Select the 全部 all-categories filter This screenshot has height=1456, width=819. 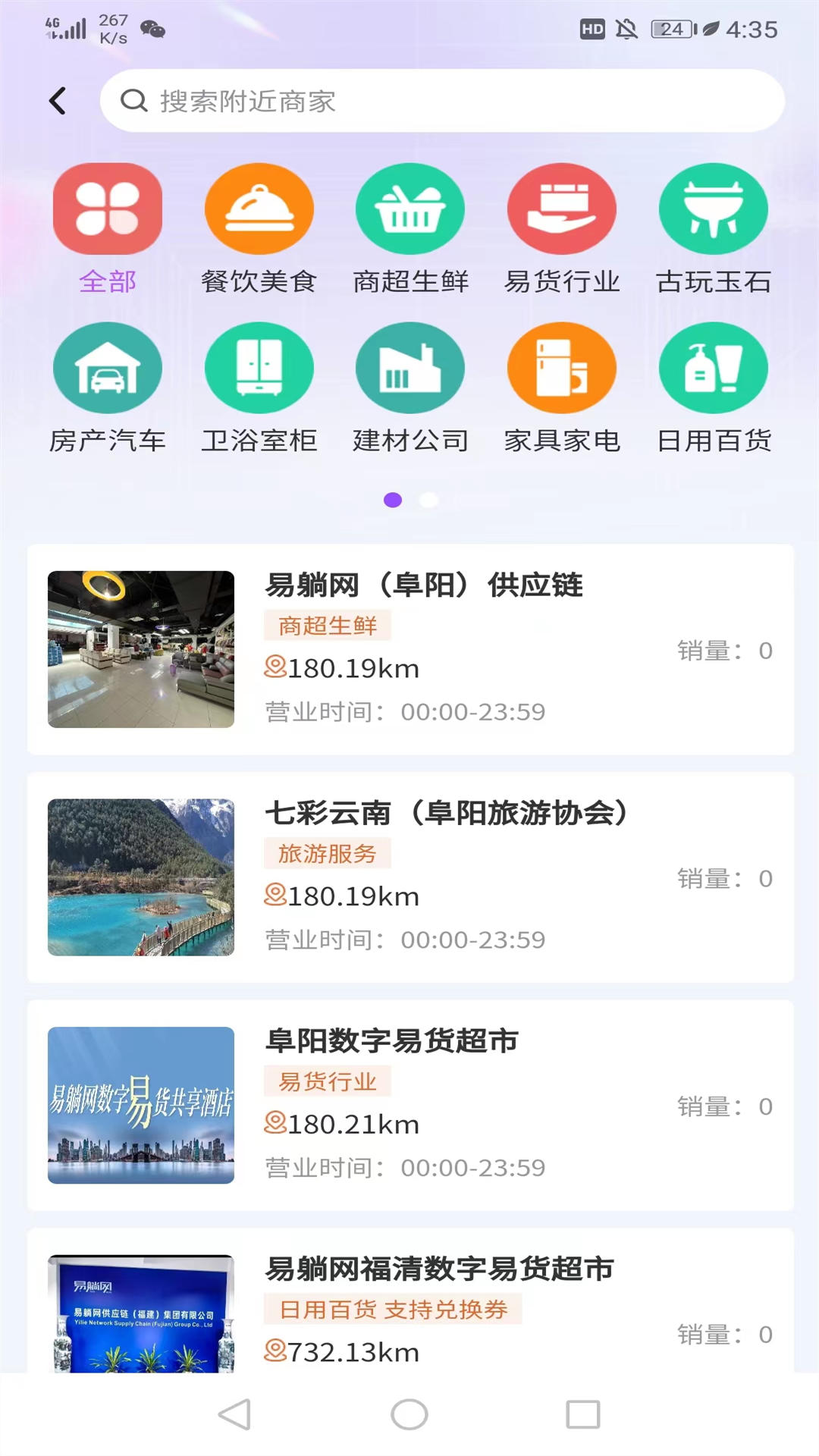[108, 209]
